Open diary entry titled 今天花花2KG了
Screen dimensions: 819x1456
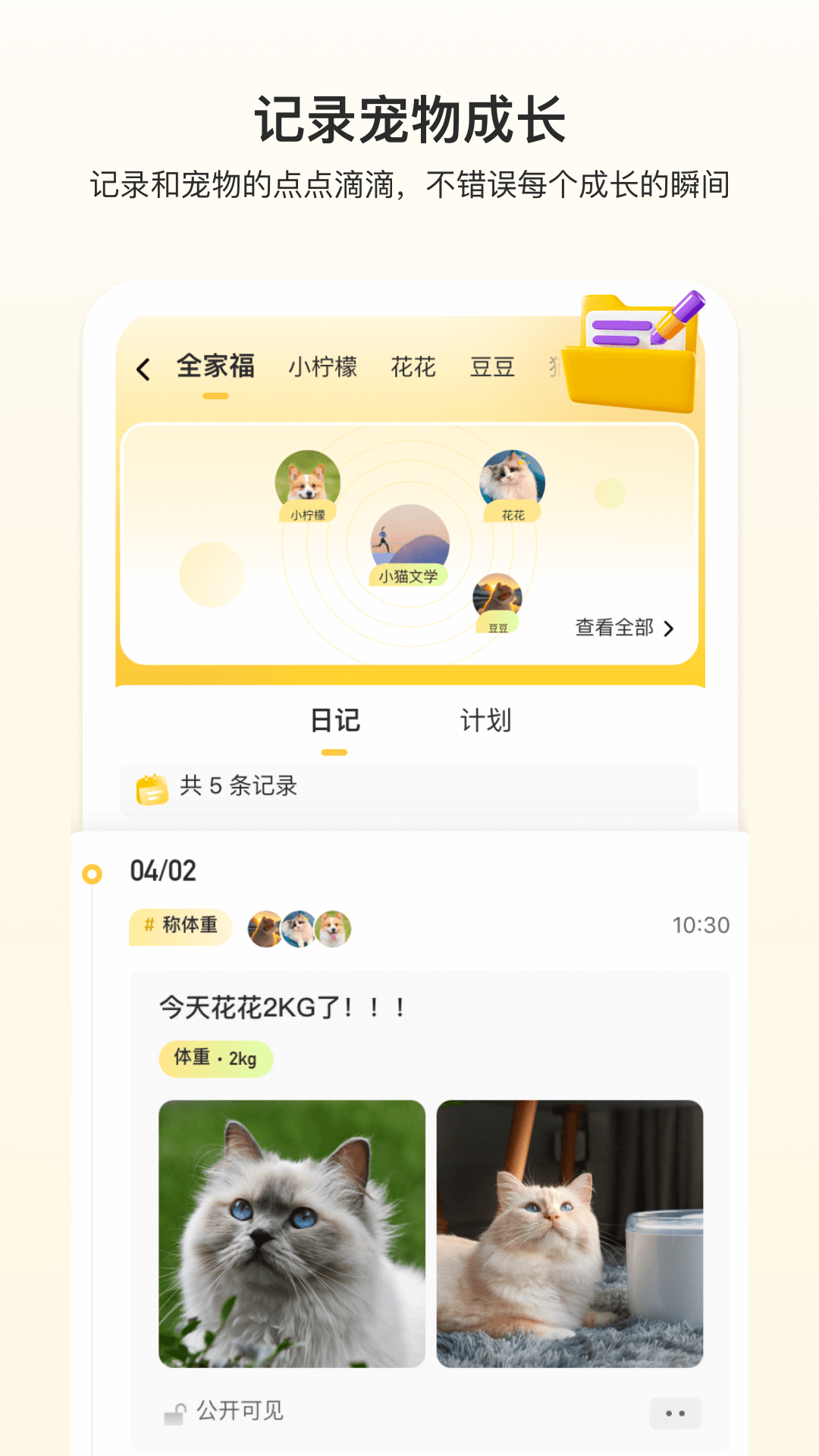(279, 1006)
